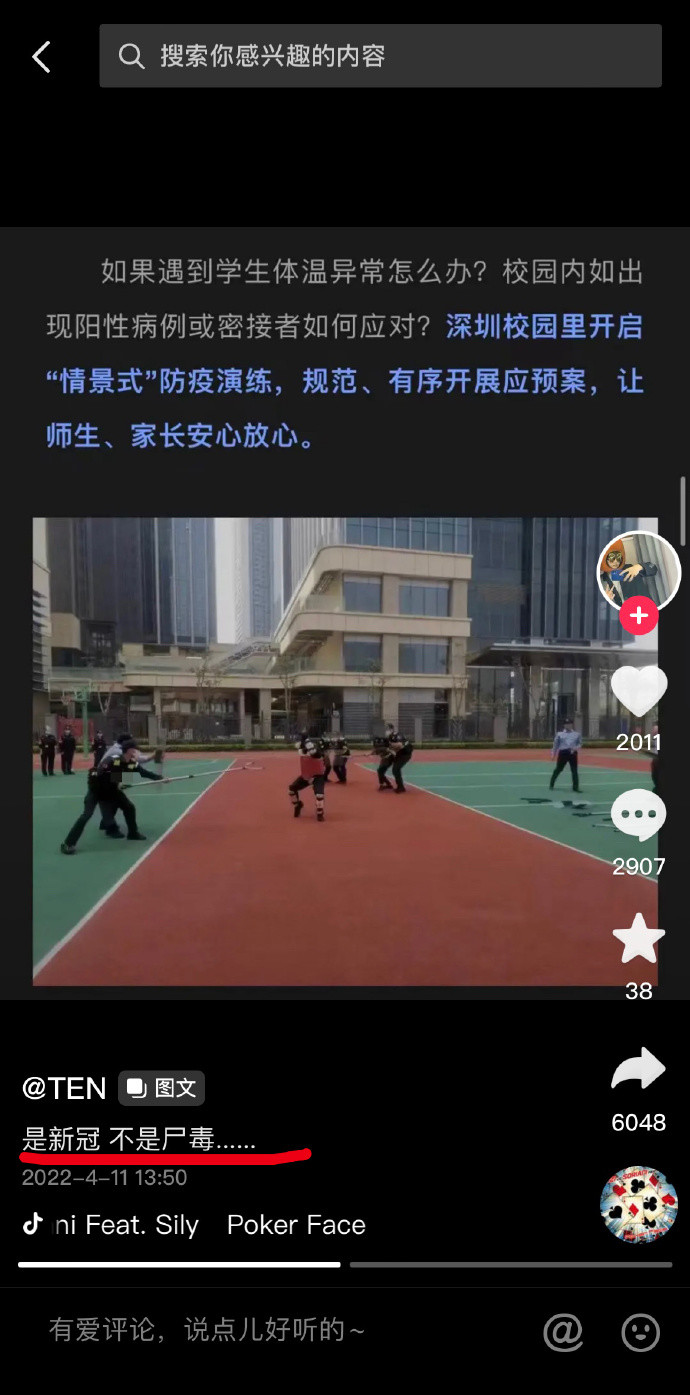This screenshot has height=1395, width=690.
Task: Favorite the post with the star icon
Action: click(638, 940)
